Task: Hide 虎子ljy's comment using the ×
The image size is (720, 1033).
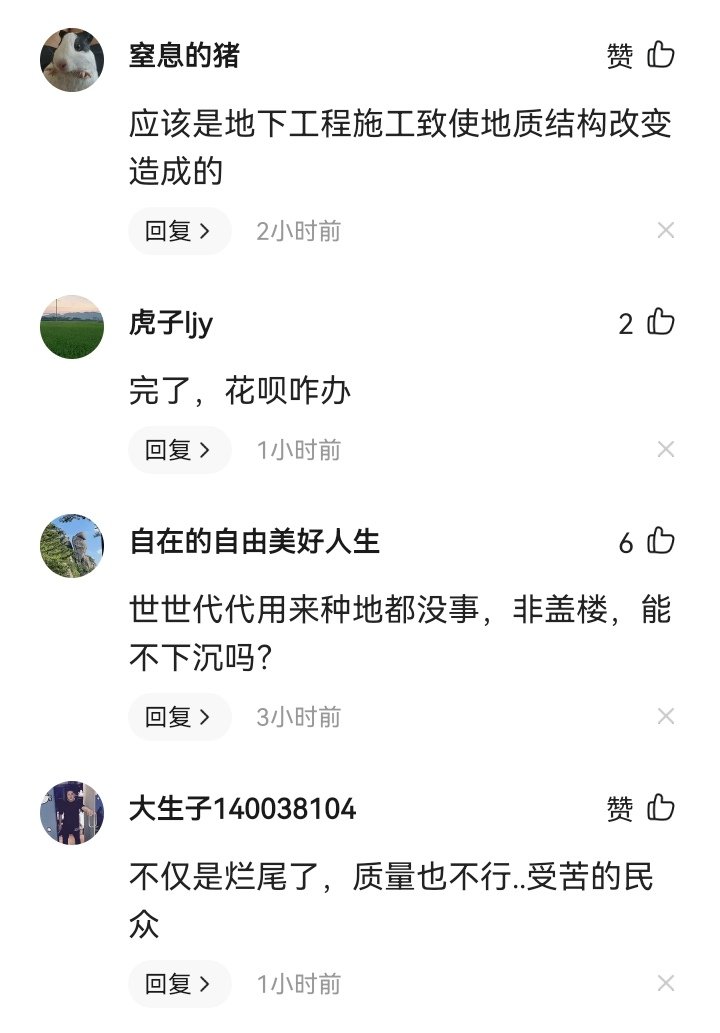Action: point(666,449)
